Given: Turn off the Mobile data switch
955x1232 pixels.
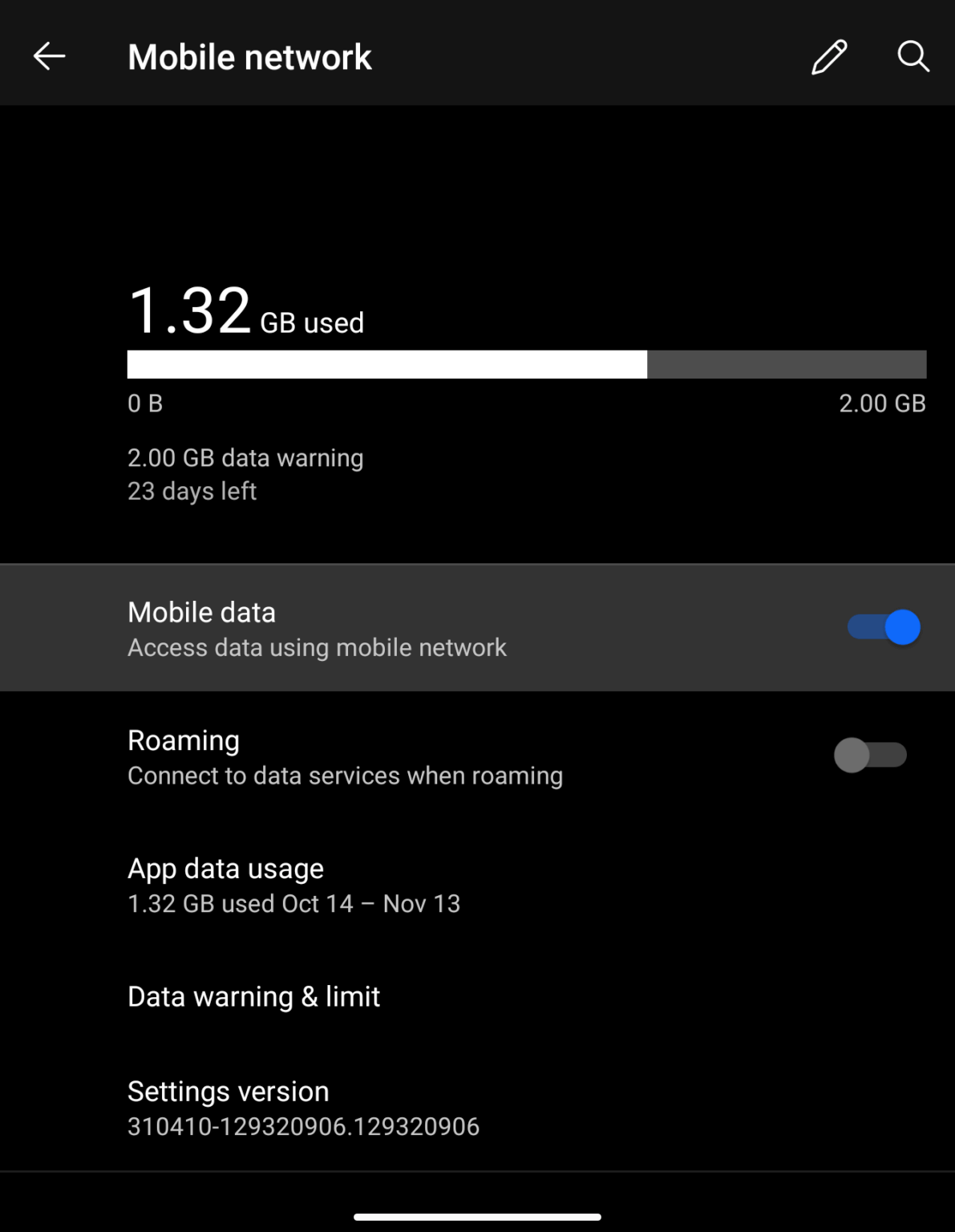Looking at the screenshot, I should tap(884, 627).
